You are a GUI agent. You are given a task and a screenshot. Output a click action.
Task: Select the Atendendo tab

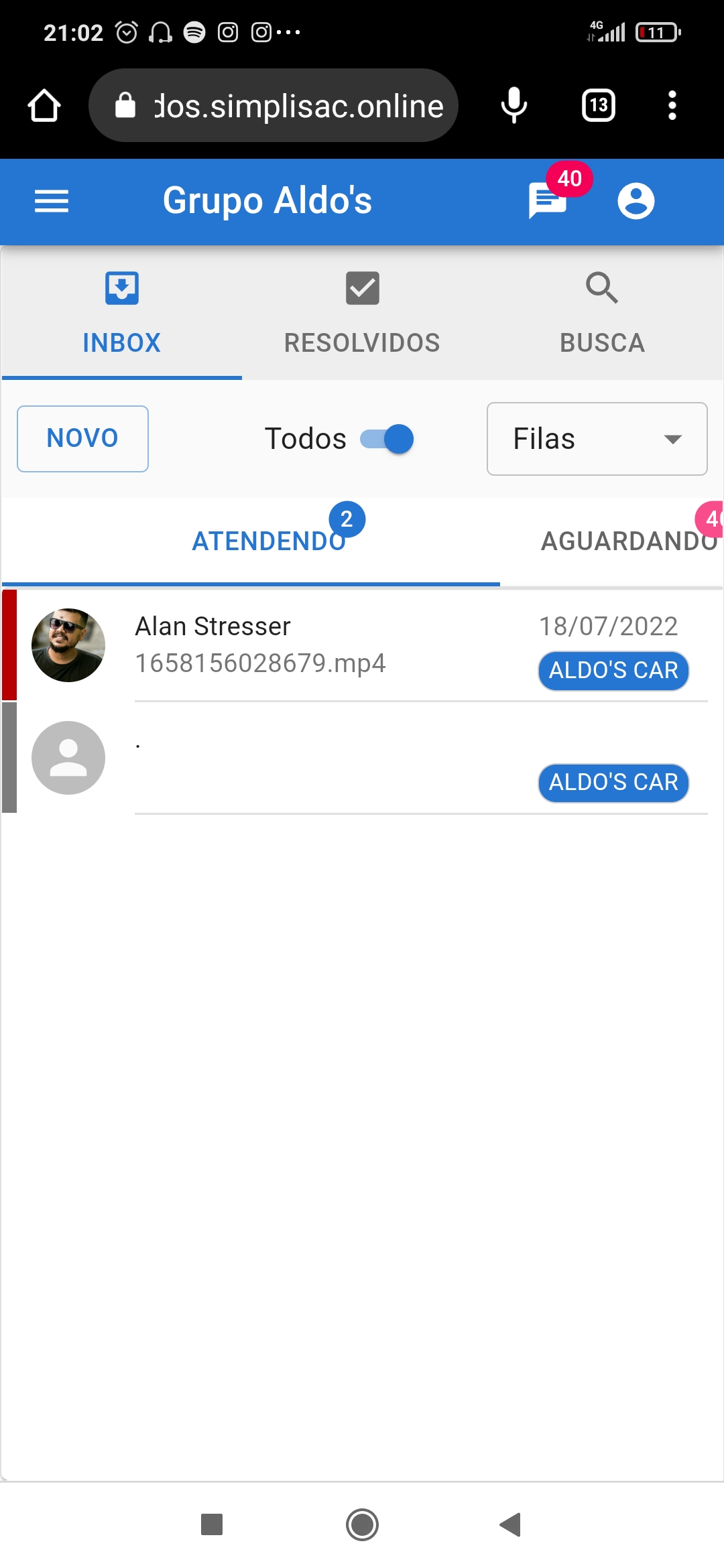pyautogui.click(x=269, y=541)
